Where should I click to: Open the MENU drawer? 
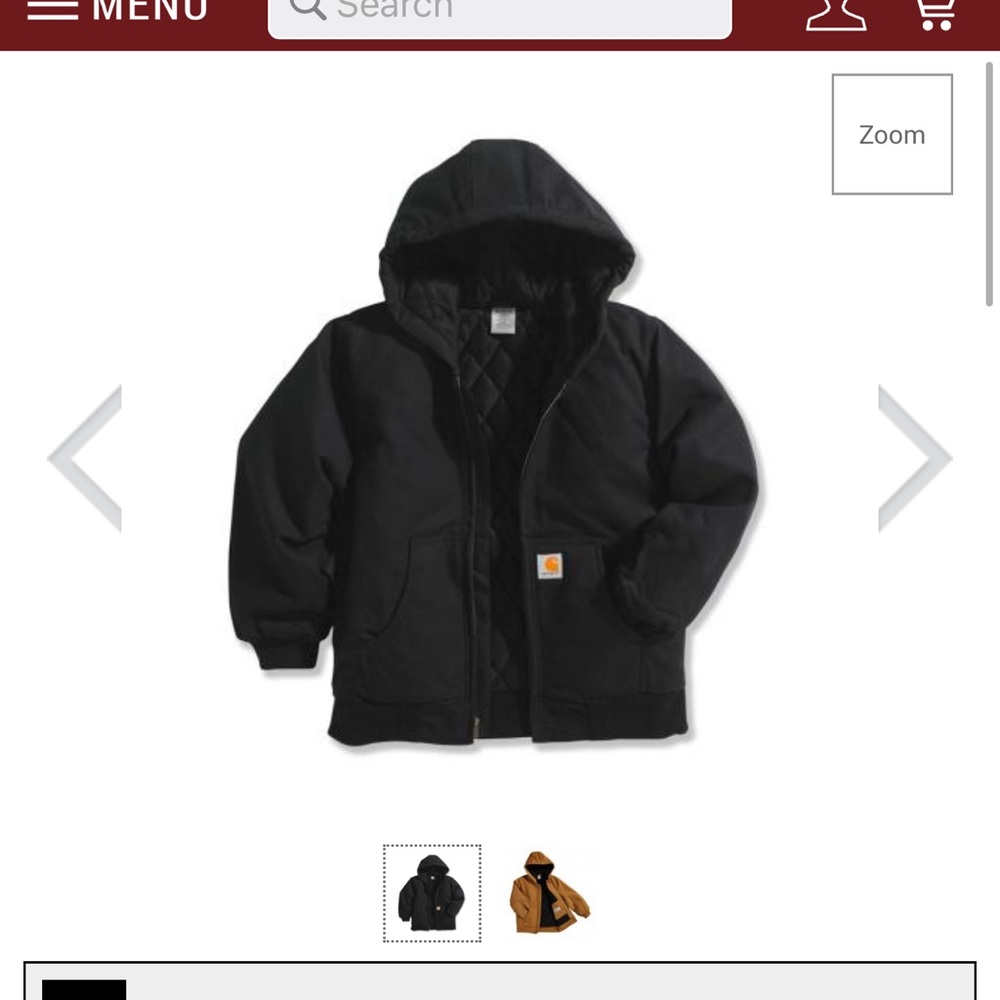pyautogui.click(x=117, y=10)
